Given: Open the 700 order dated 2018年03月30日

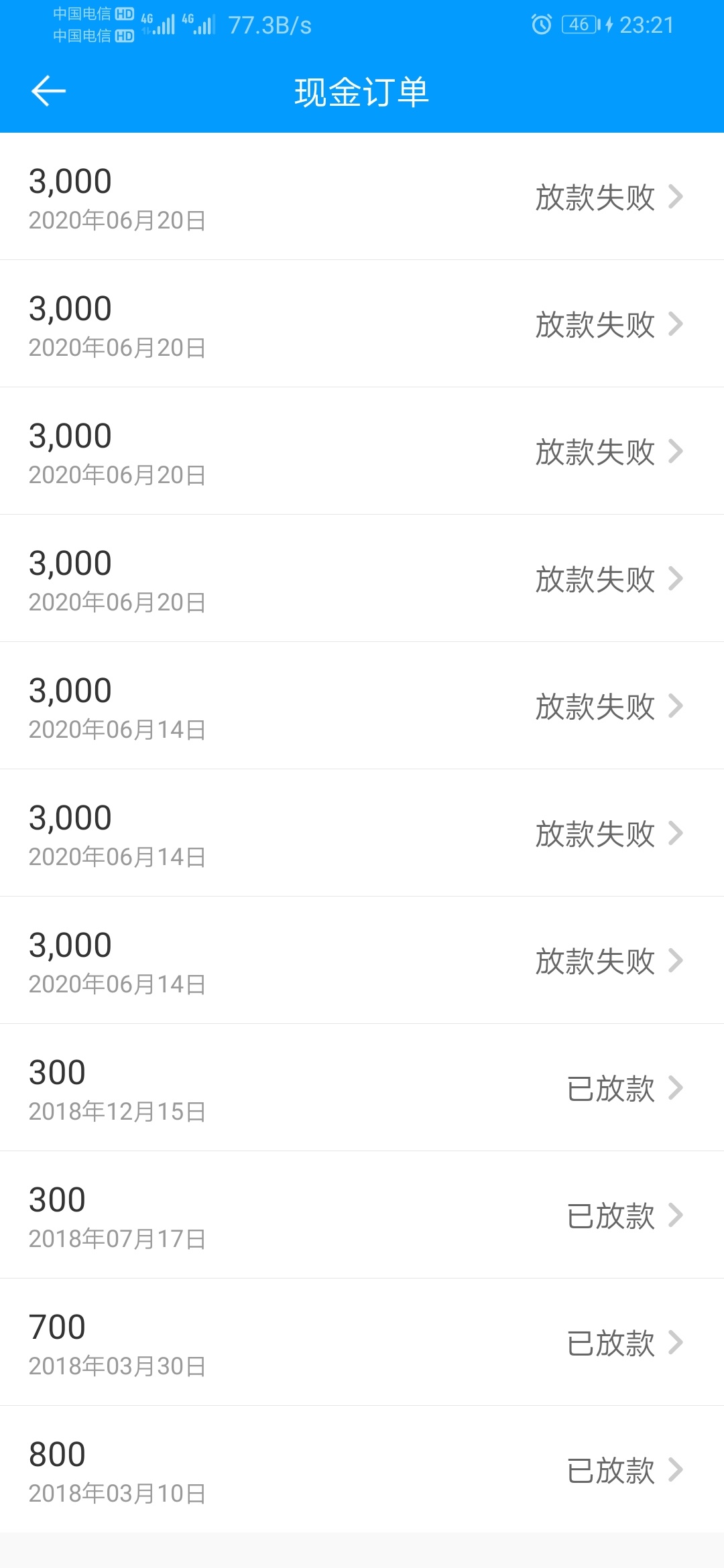Looking at the screenshot, I should click(362, 1342).
